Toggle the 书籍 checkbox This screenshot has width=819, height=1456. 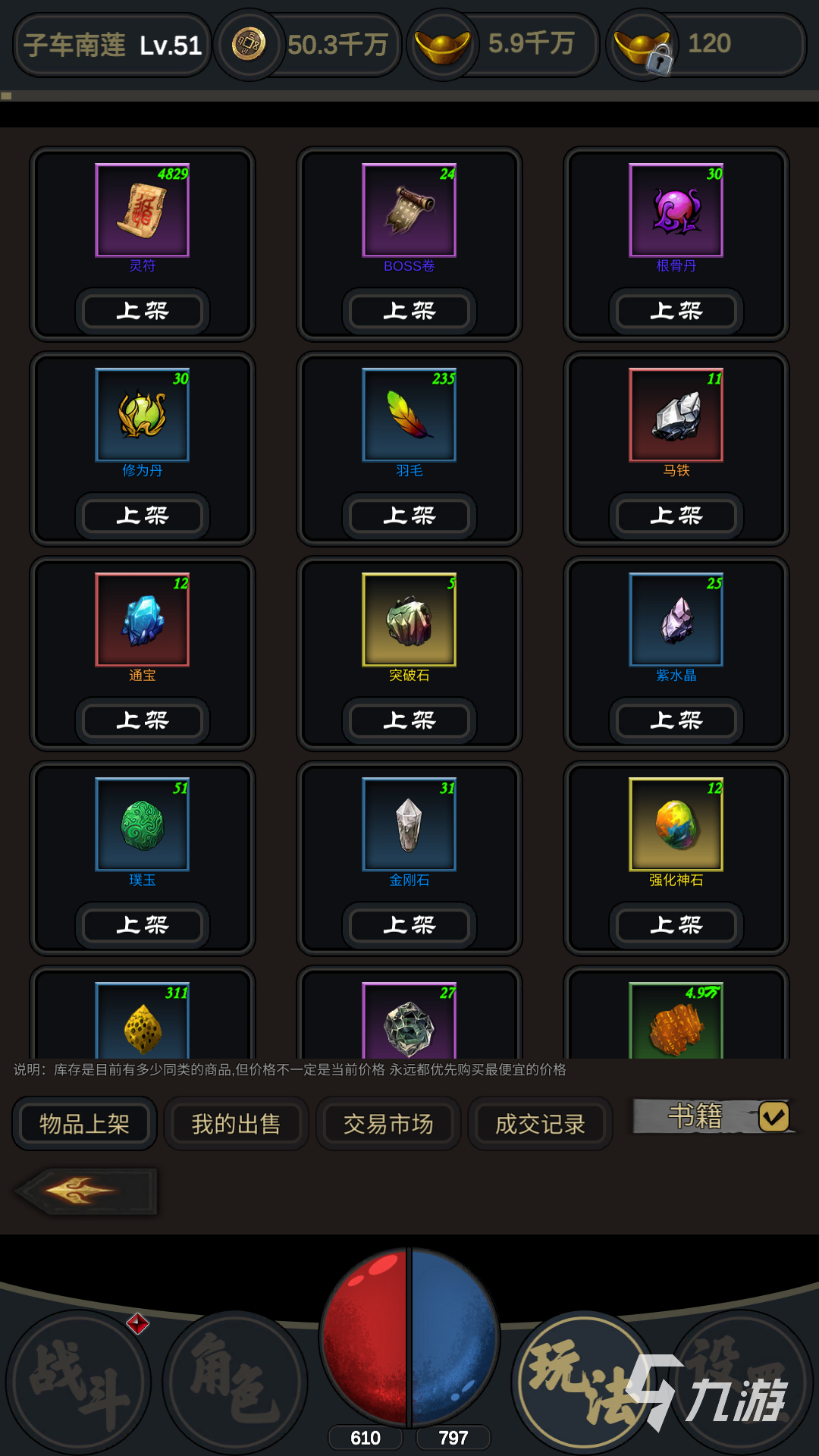[773, 1116]
